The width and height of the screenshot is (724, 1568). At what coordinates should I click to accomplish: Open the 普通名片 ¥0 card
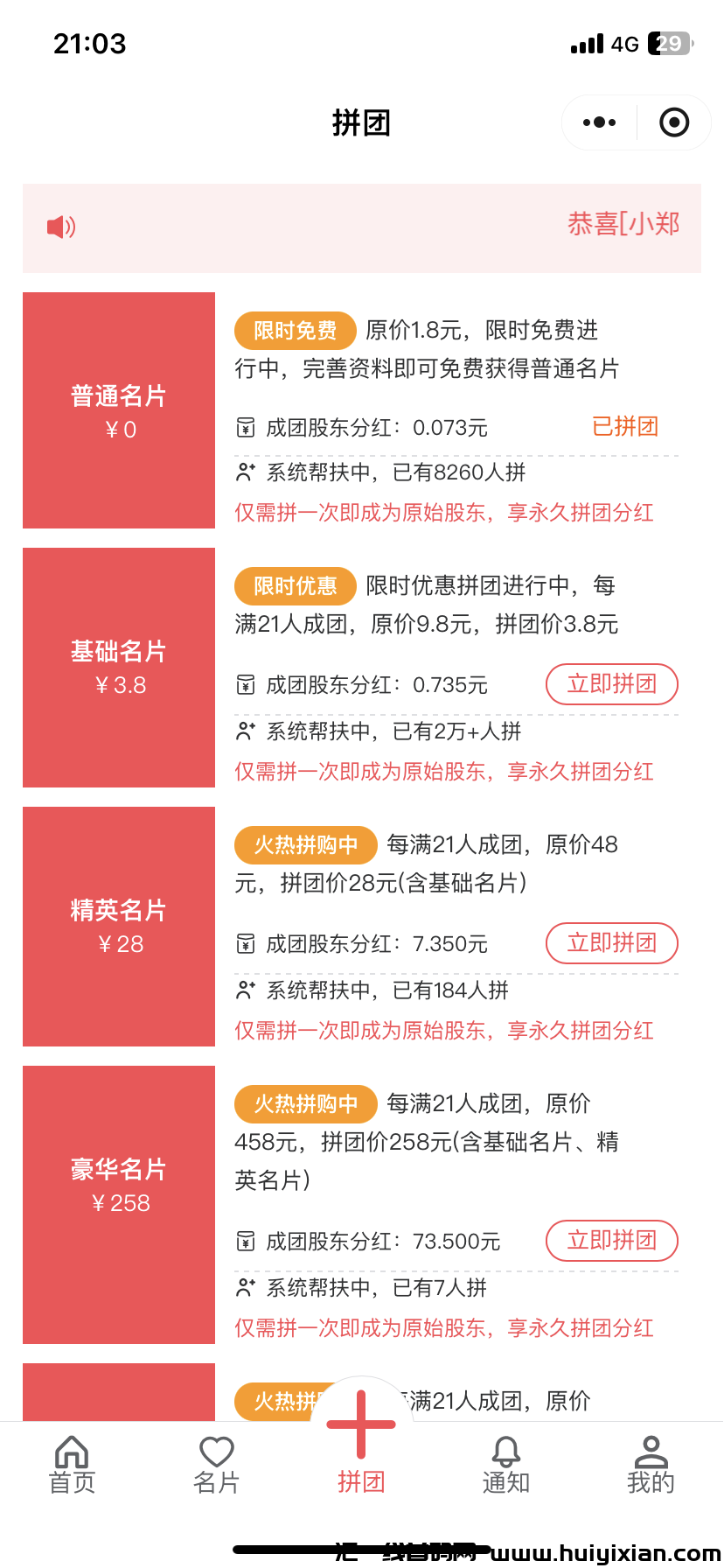[x=119, y=410]
